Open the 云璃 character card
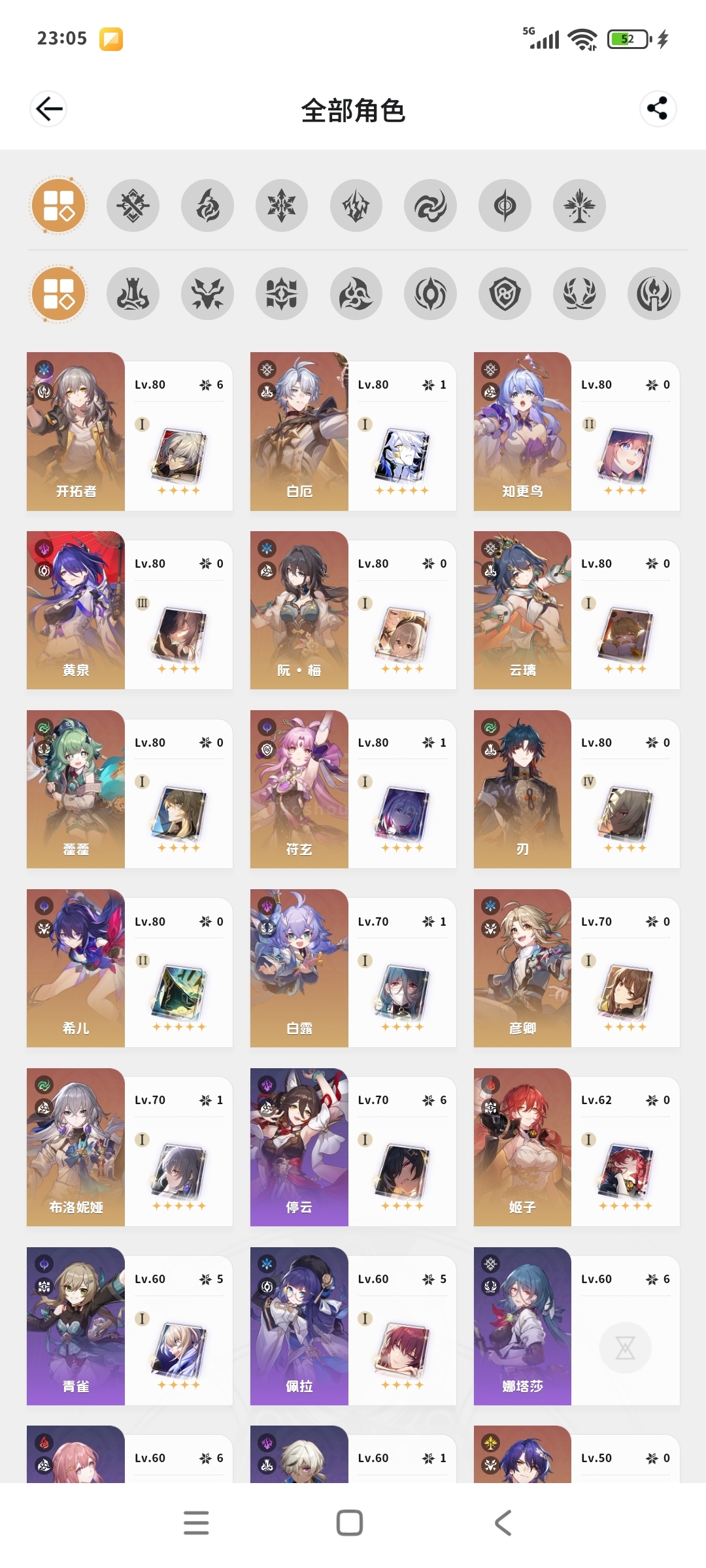Viewport: 706px width, 1568px height. pyautogui.click(x=577, y=610)
